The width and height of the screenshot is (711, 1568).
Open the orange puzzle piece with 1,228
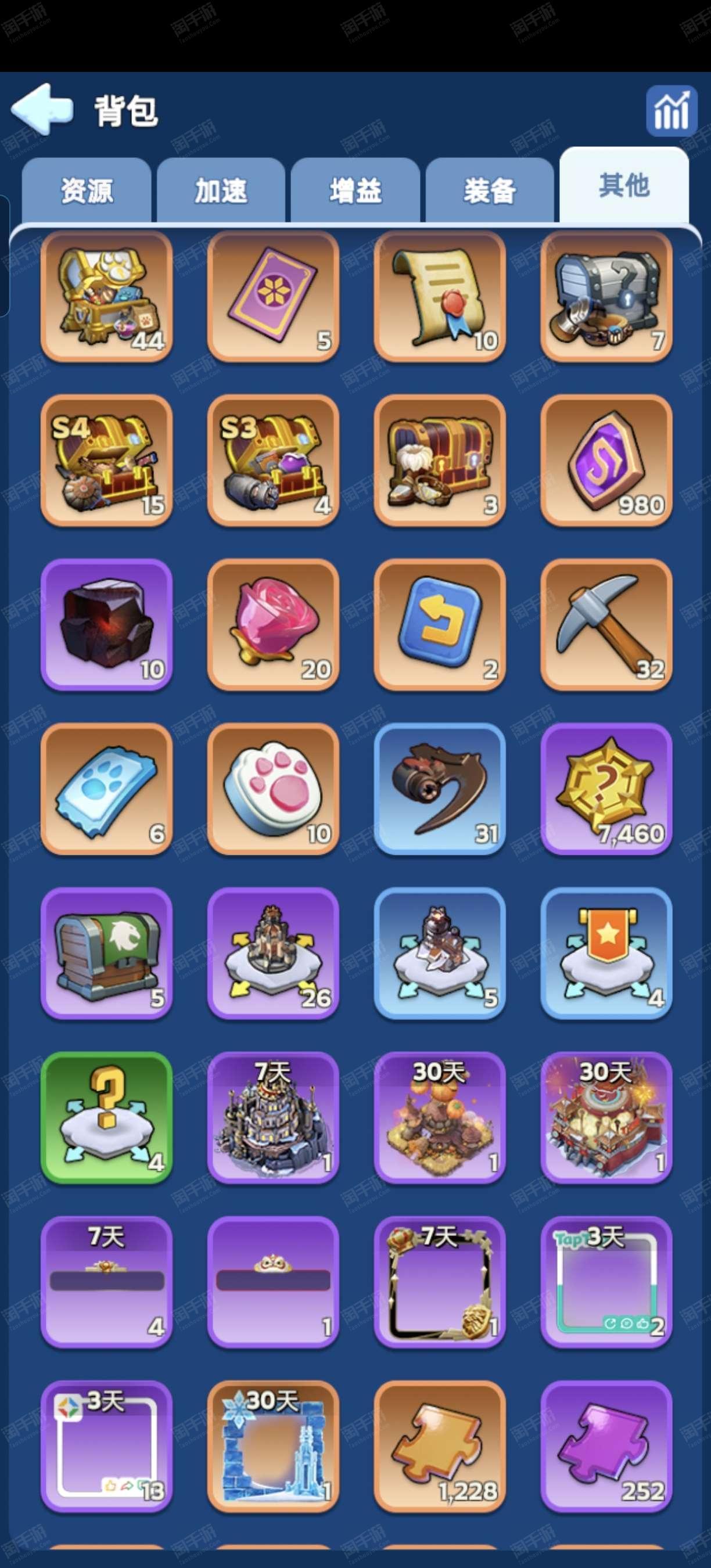coord(440,1447)
